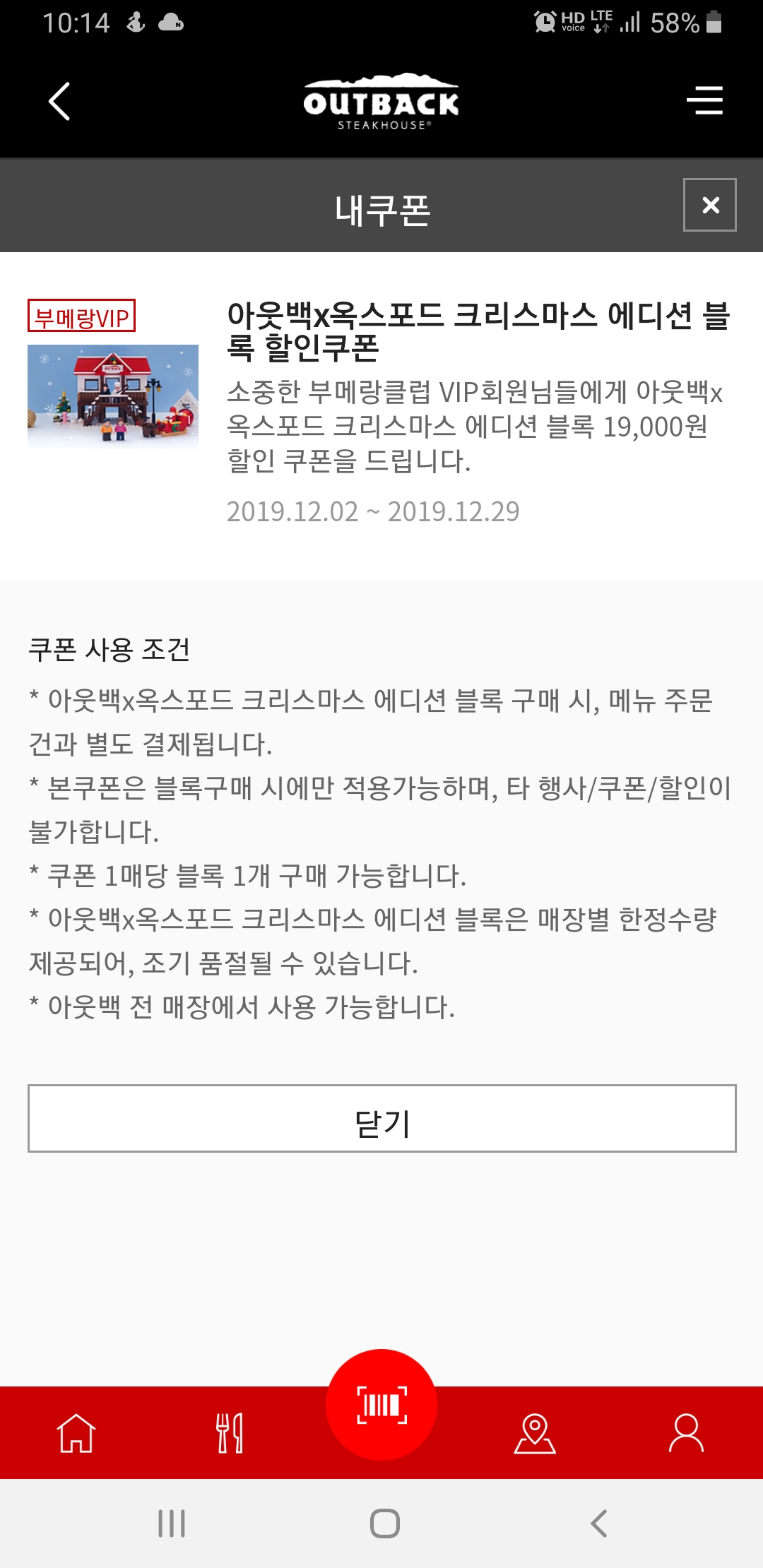Tap the 닫기 button
Image resolution: width=763 pixels, height=1568 pixels.
(x=381, y=1118)
